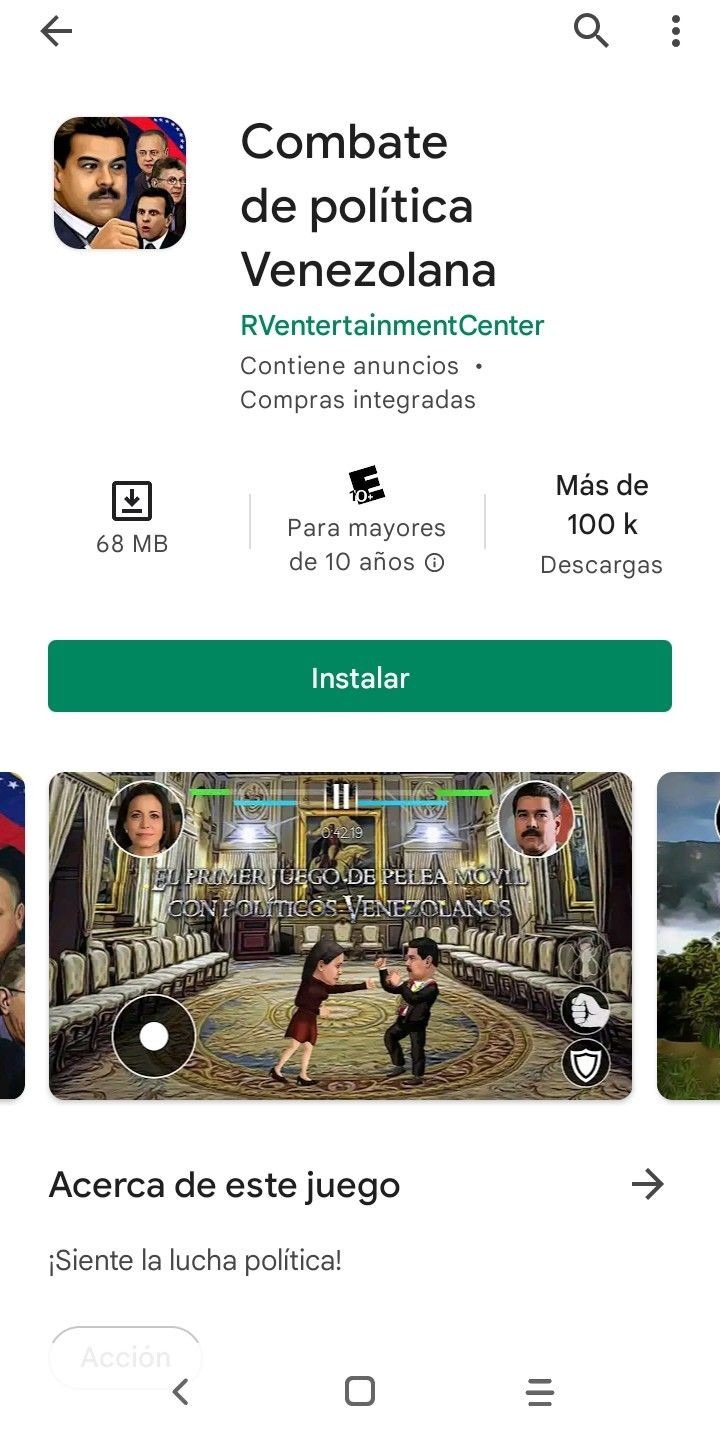Expand Acerca de este juego arrow
Viewport: 720px width, 1438px height.
(647, 1185)
